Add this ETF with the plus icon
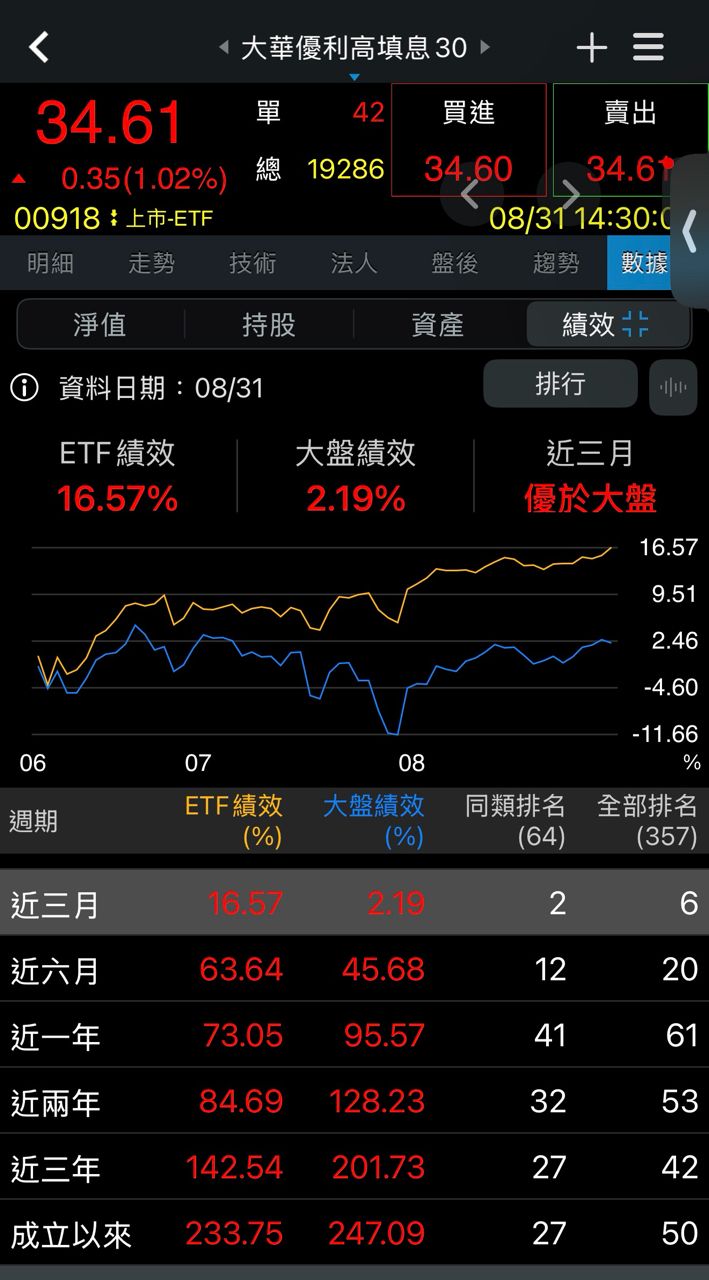This screenshot has height=1280, width=709. coord(591,47)
